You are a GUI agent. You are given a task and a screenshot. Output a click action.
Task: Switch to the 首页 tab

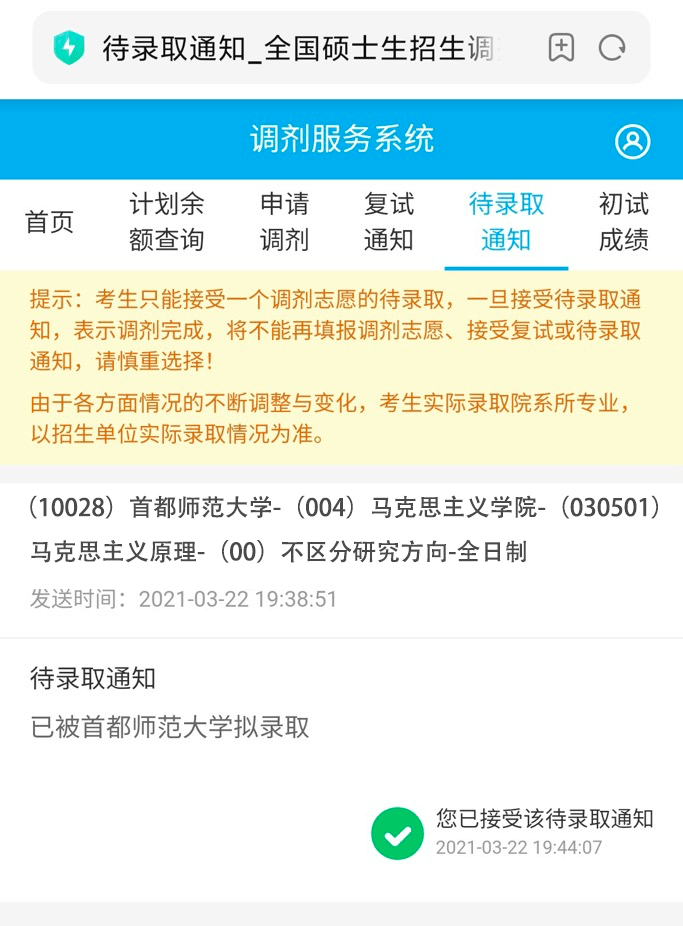[x=50, y=222]
